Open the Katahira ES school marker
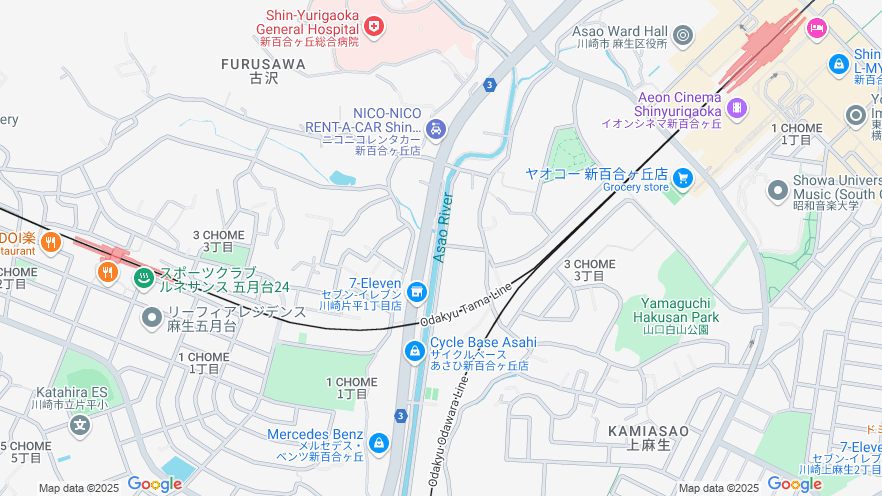The height and width of the screenshot is (496, 882). click(x=80, y=426)
